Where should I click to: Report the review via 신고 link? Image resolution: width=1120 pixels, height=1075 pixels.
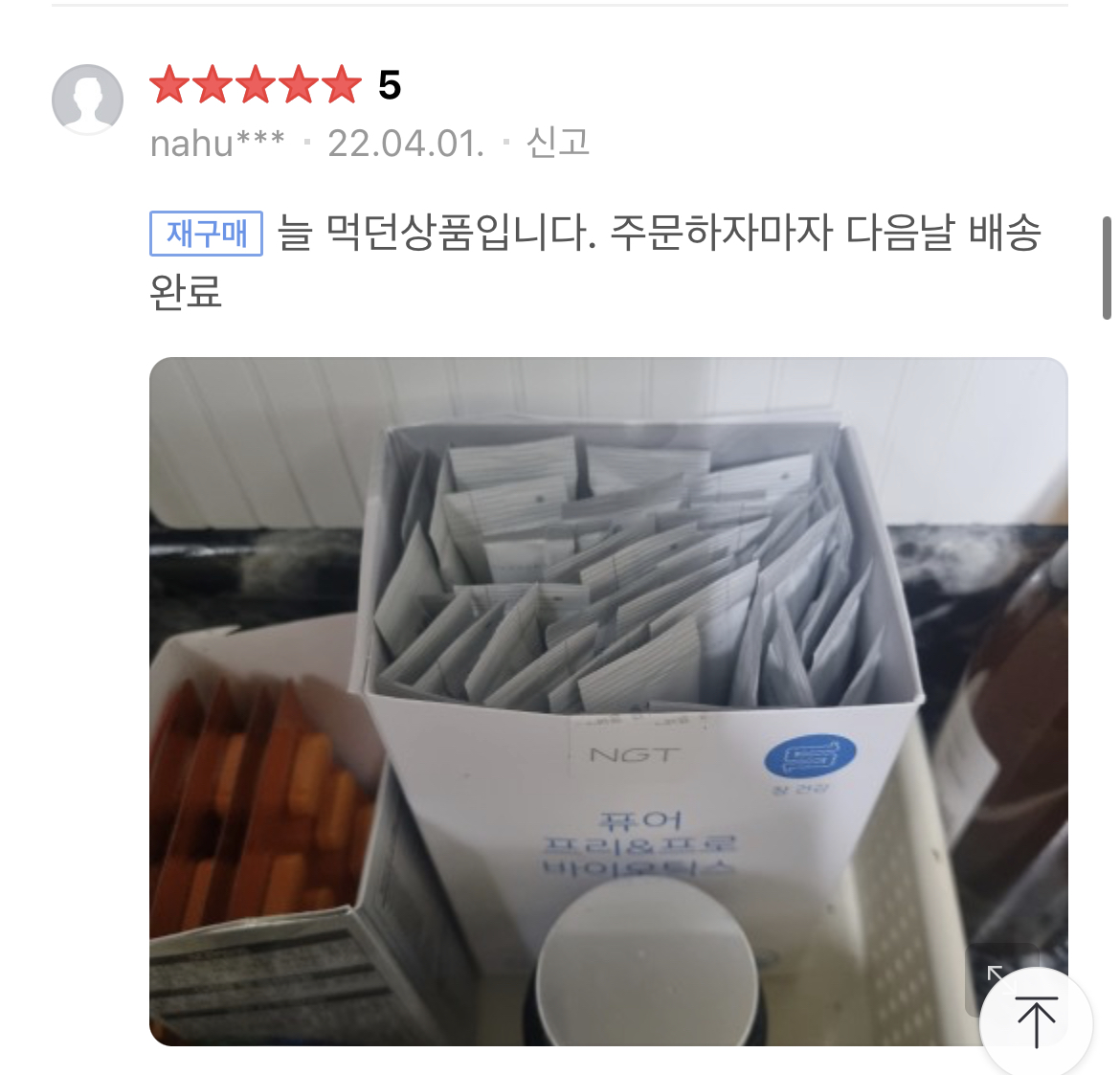pyautogui.click(x=557, y=144)
